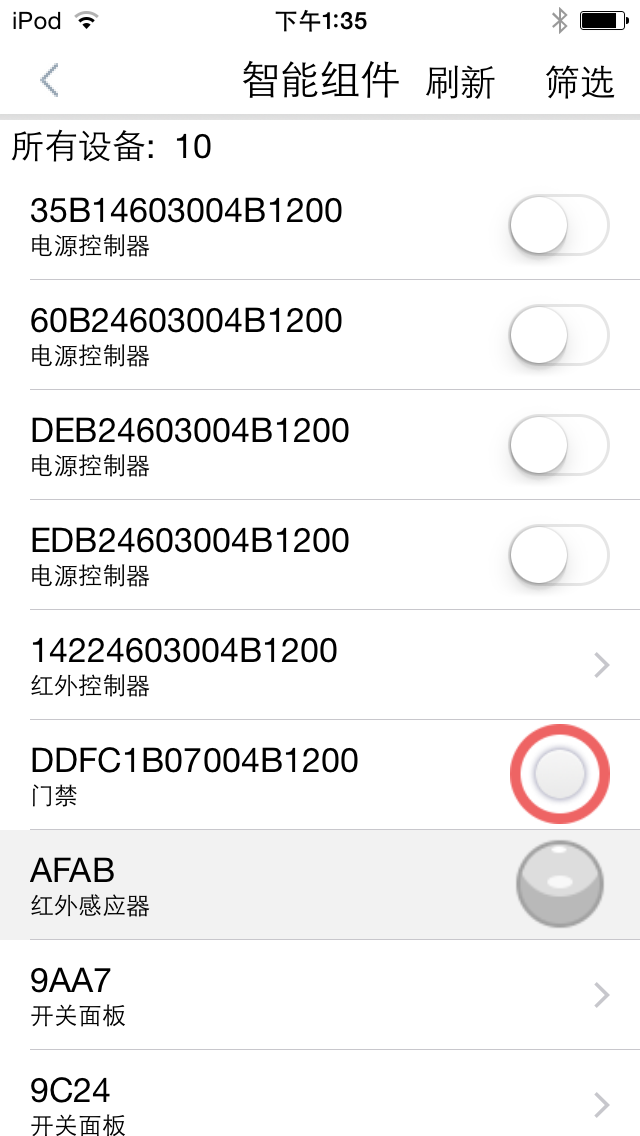Toggle the switch for 35B14603004B1200
This screenshot has width=640, height=1136.
[x=559, y=225]
